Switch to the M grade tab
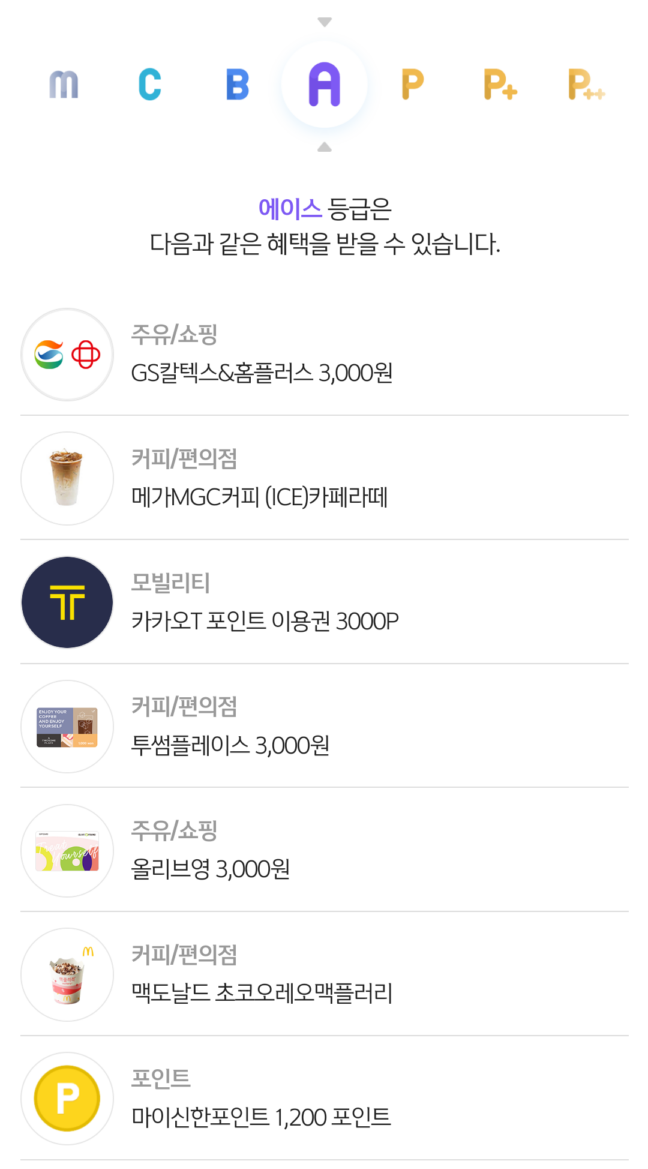648x1169 pixels. (x=63, y=86)
